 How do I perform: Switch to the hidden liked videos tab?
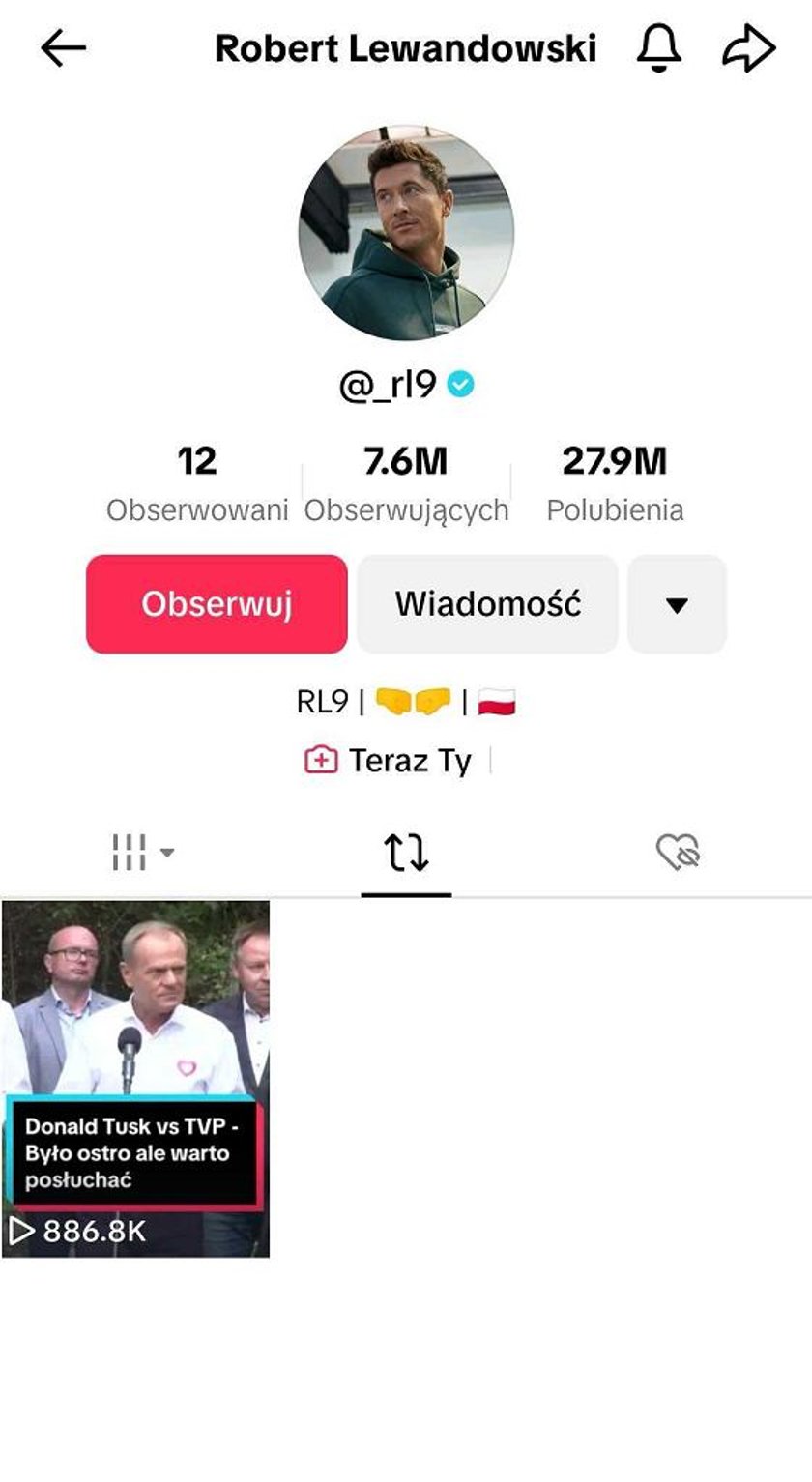point(678,853)
